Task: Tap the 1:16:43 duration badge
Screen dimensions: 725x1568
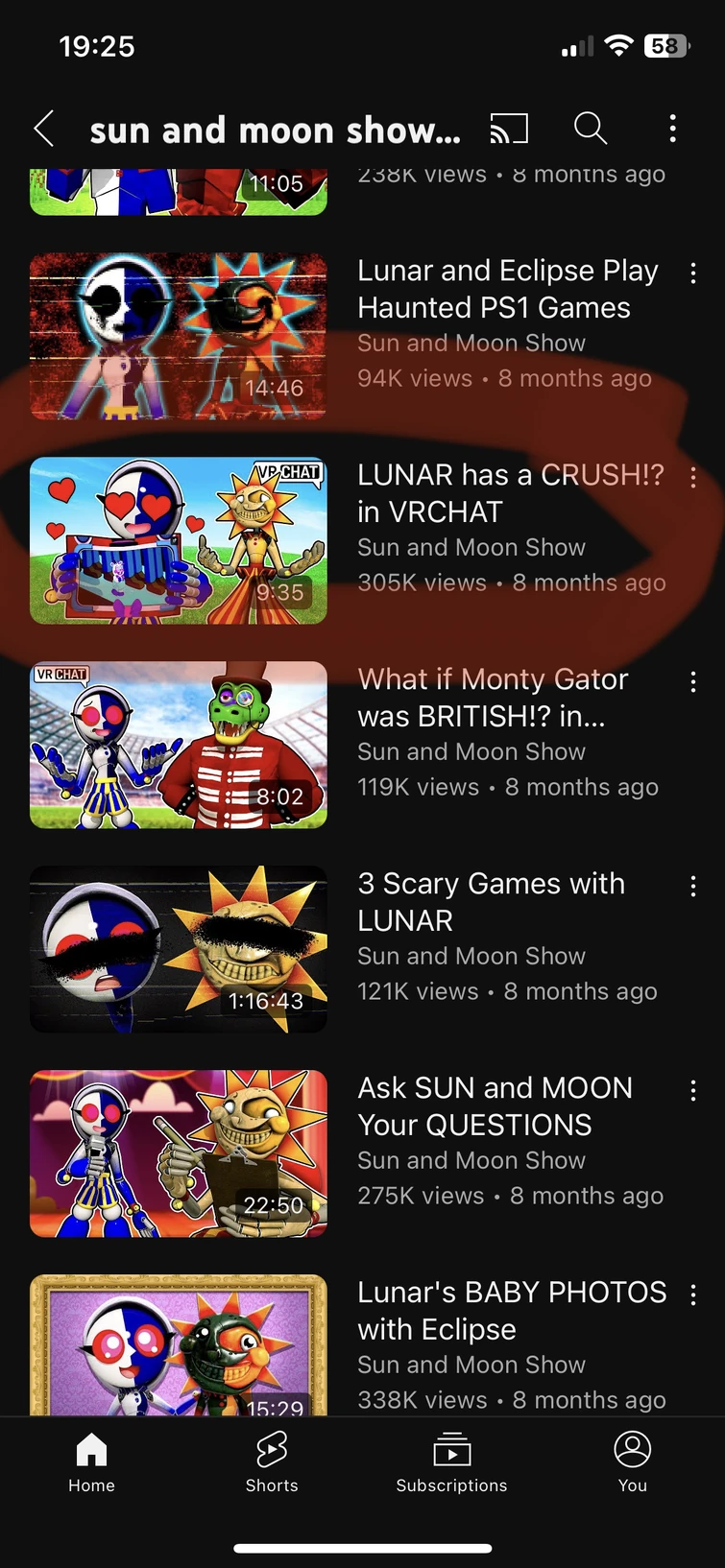Action: point(268,1002)
